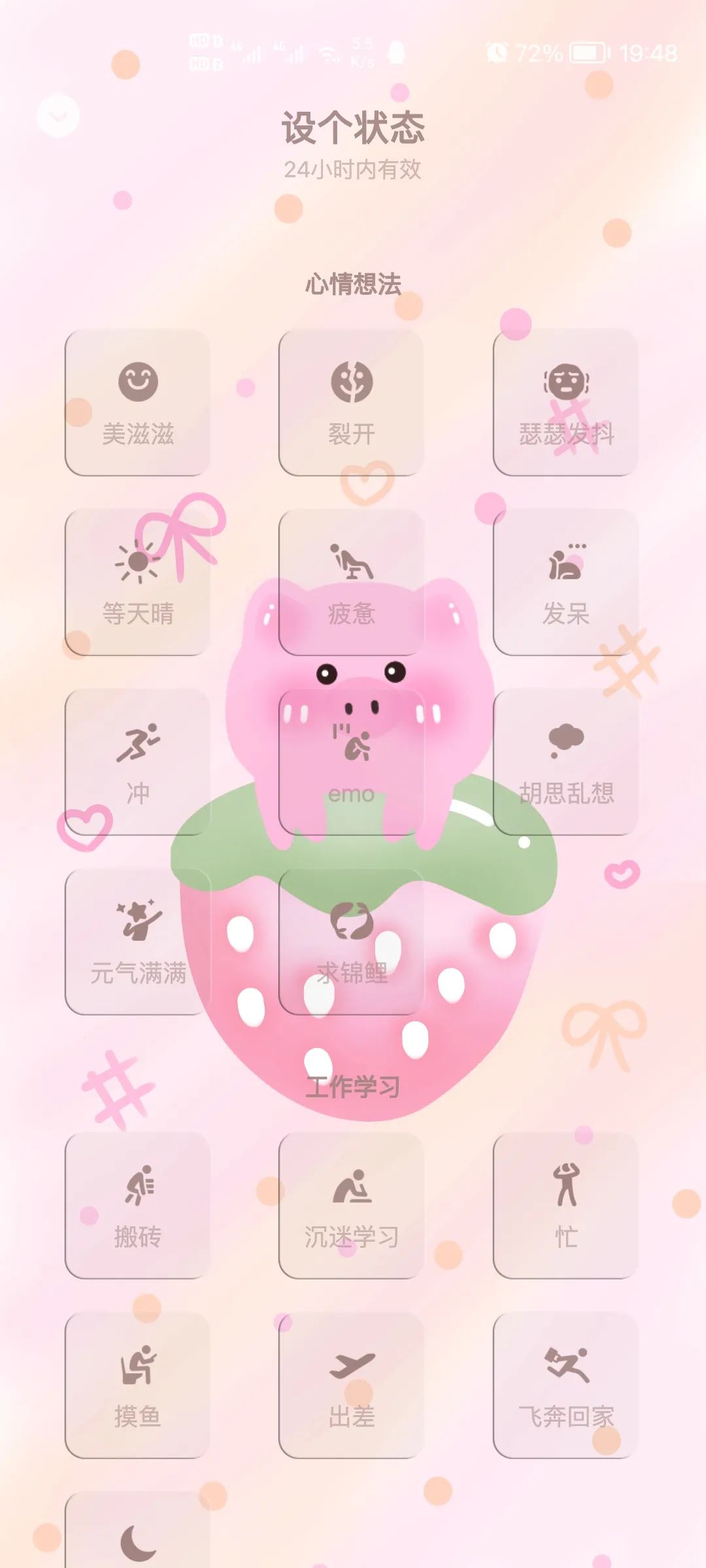Viewport: 706px width, 1568px height.
Task: Select the 疲惫 status tile
Action: click(351, 583)
